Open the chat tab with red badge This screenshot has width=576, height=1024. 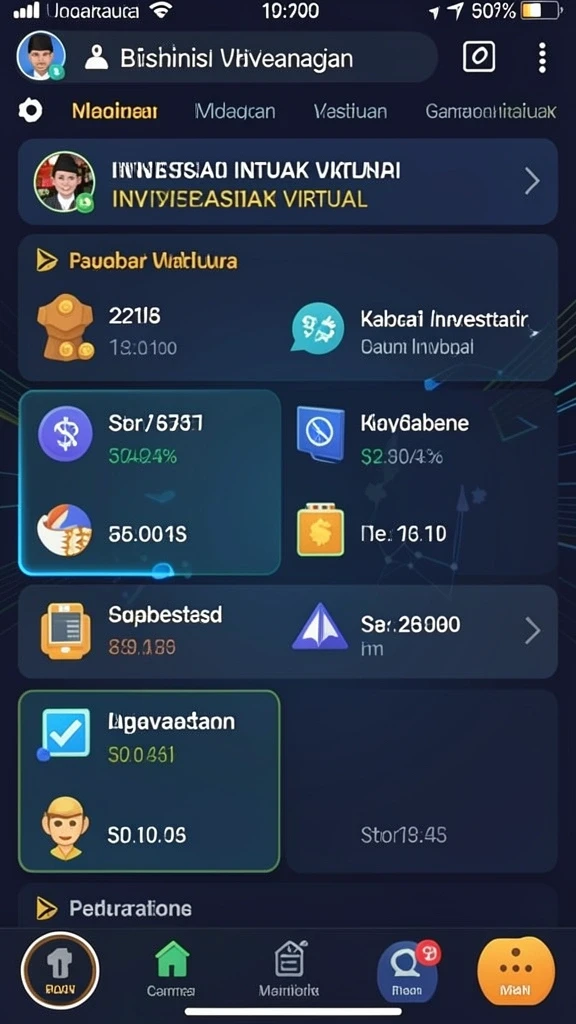click(x=407, y=970)
